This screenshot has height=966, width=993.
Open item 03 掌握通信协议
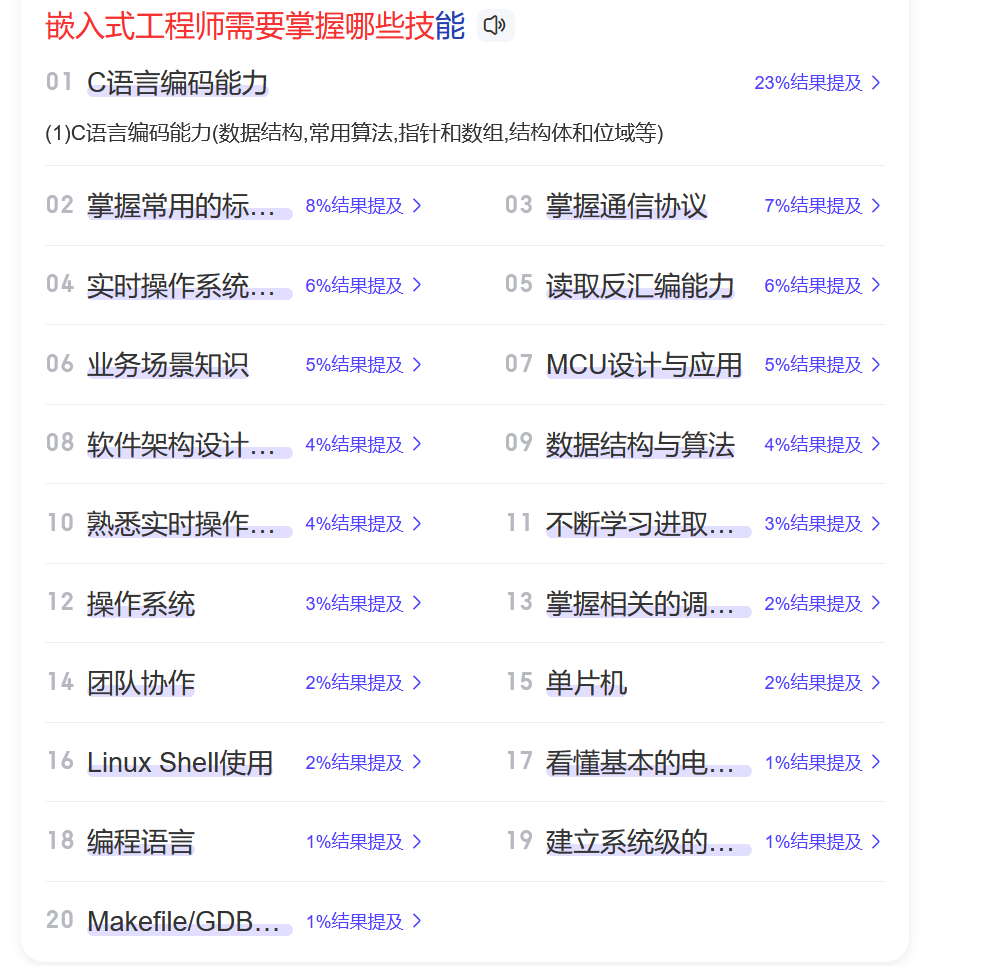[626, 206]
